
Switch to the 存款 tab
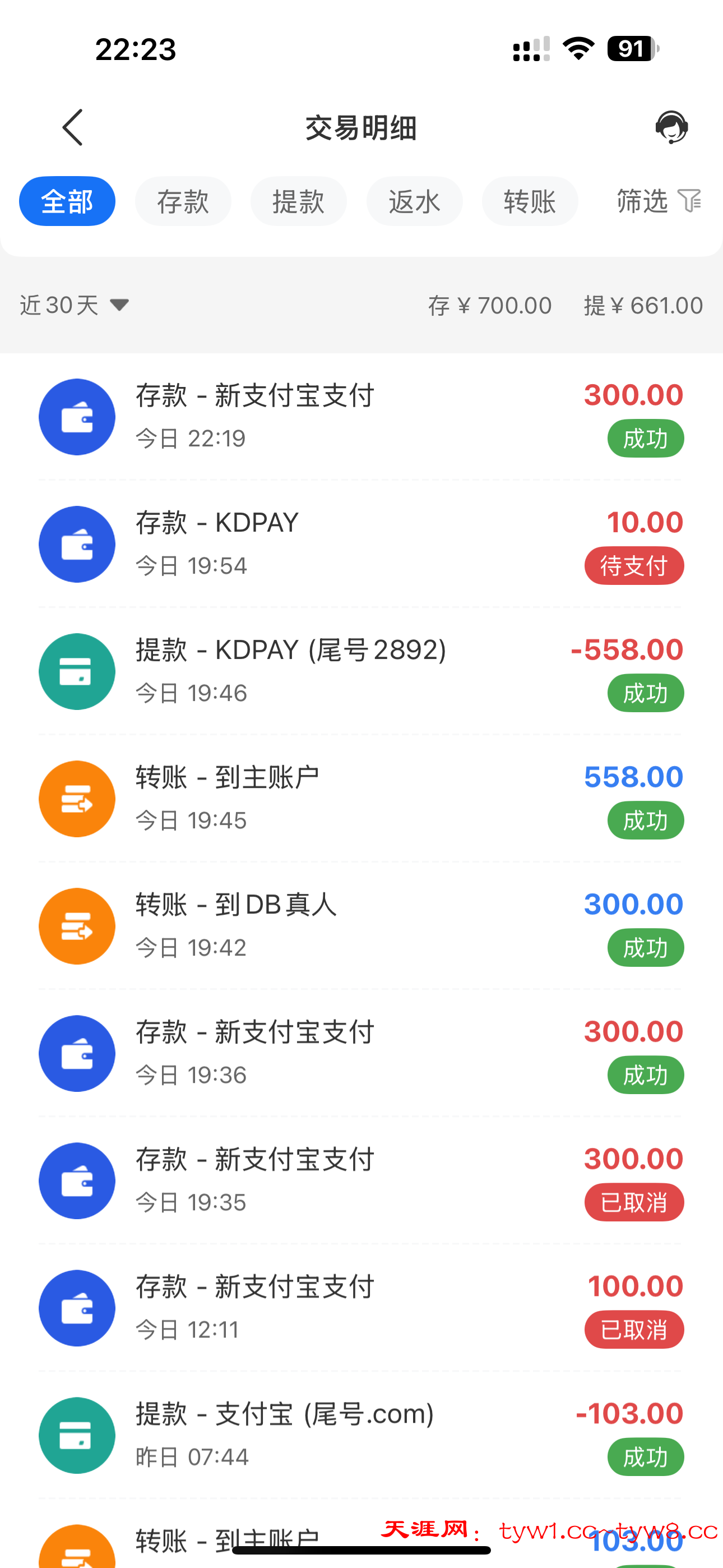(x=183, y=201)
